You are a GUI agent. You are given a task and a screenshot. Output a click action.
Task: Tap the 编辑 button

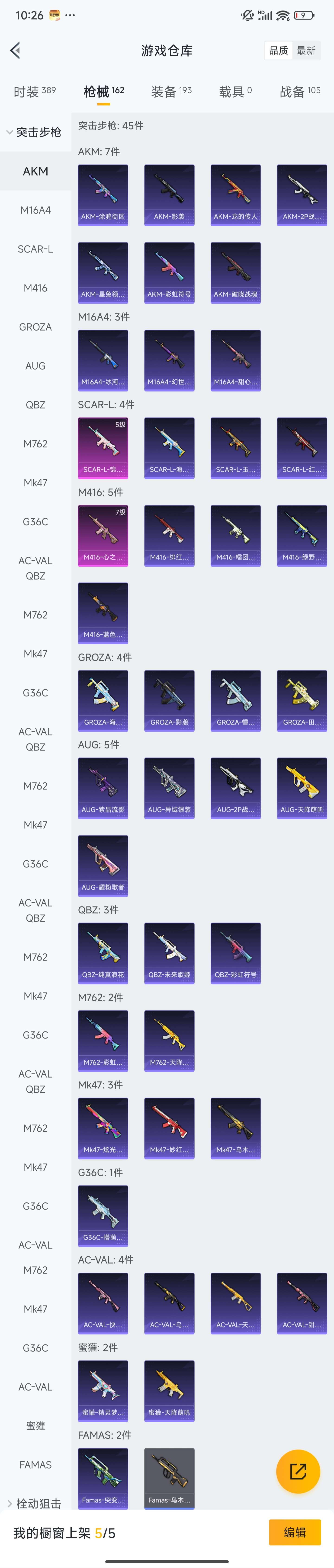(294, 1532)
